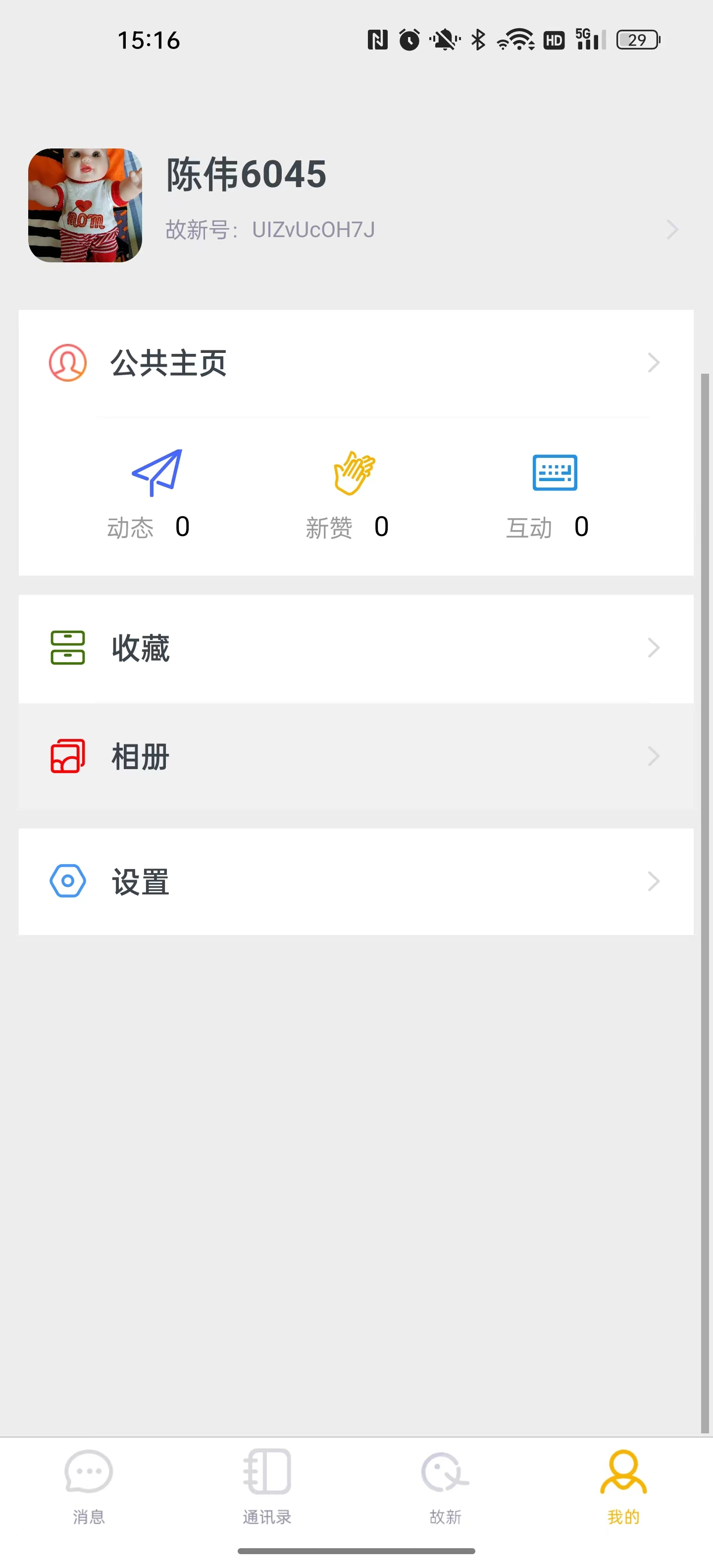Open the 相册 album row

tap(356, 757)
